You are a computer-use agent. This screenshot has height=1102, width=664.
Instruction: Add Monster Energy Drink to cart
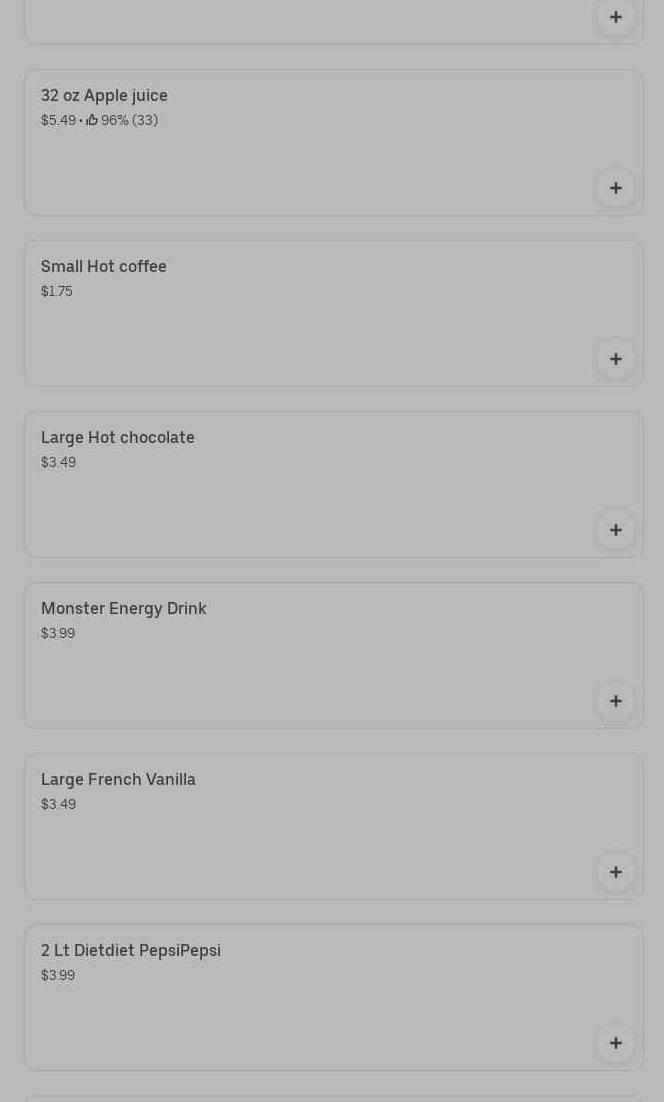pos(616,701)
